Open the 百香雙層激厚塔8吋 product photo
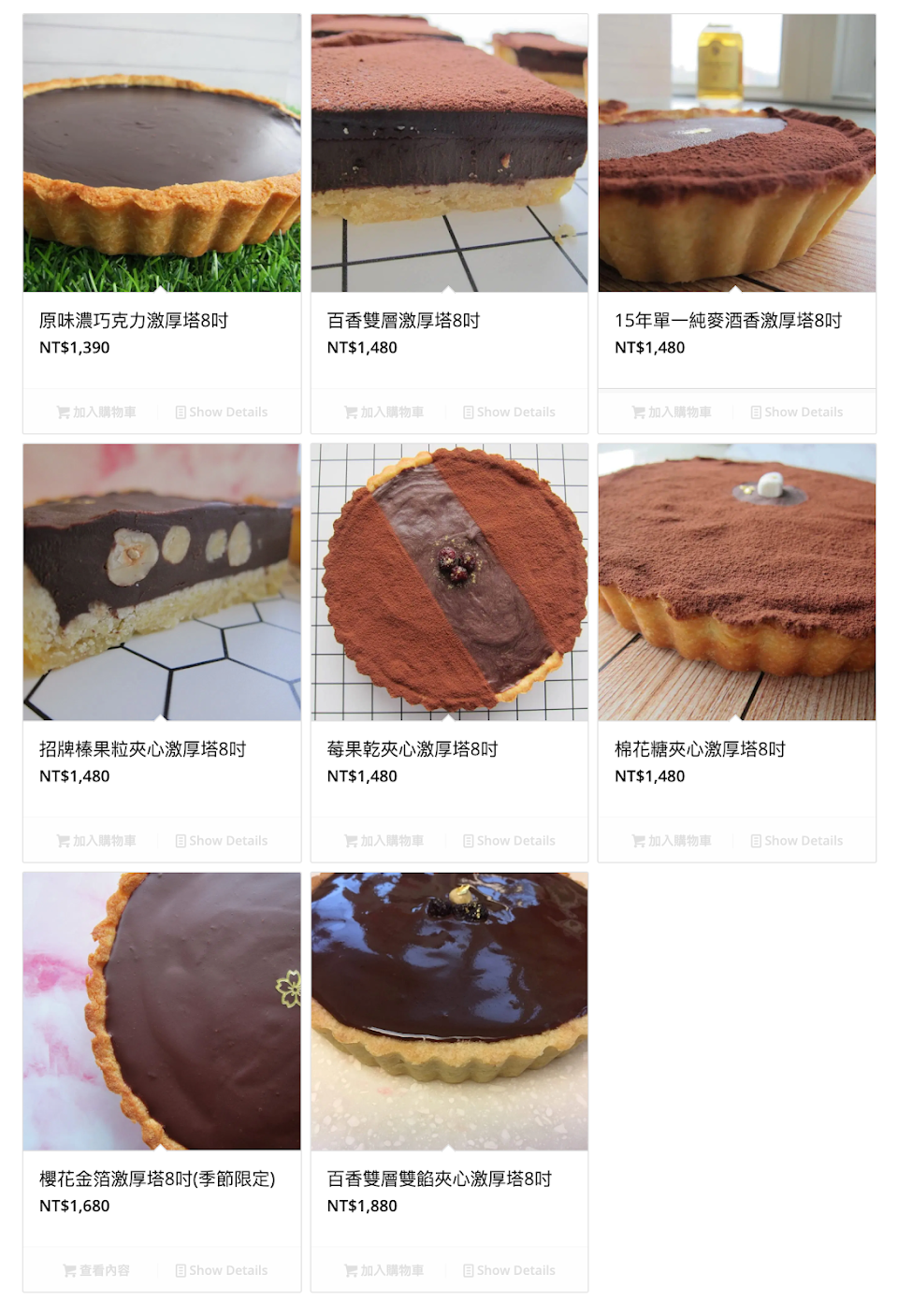 pyautogui.click(x=449, y=152)
